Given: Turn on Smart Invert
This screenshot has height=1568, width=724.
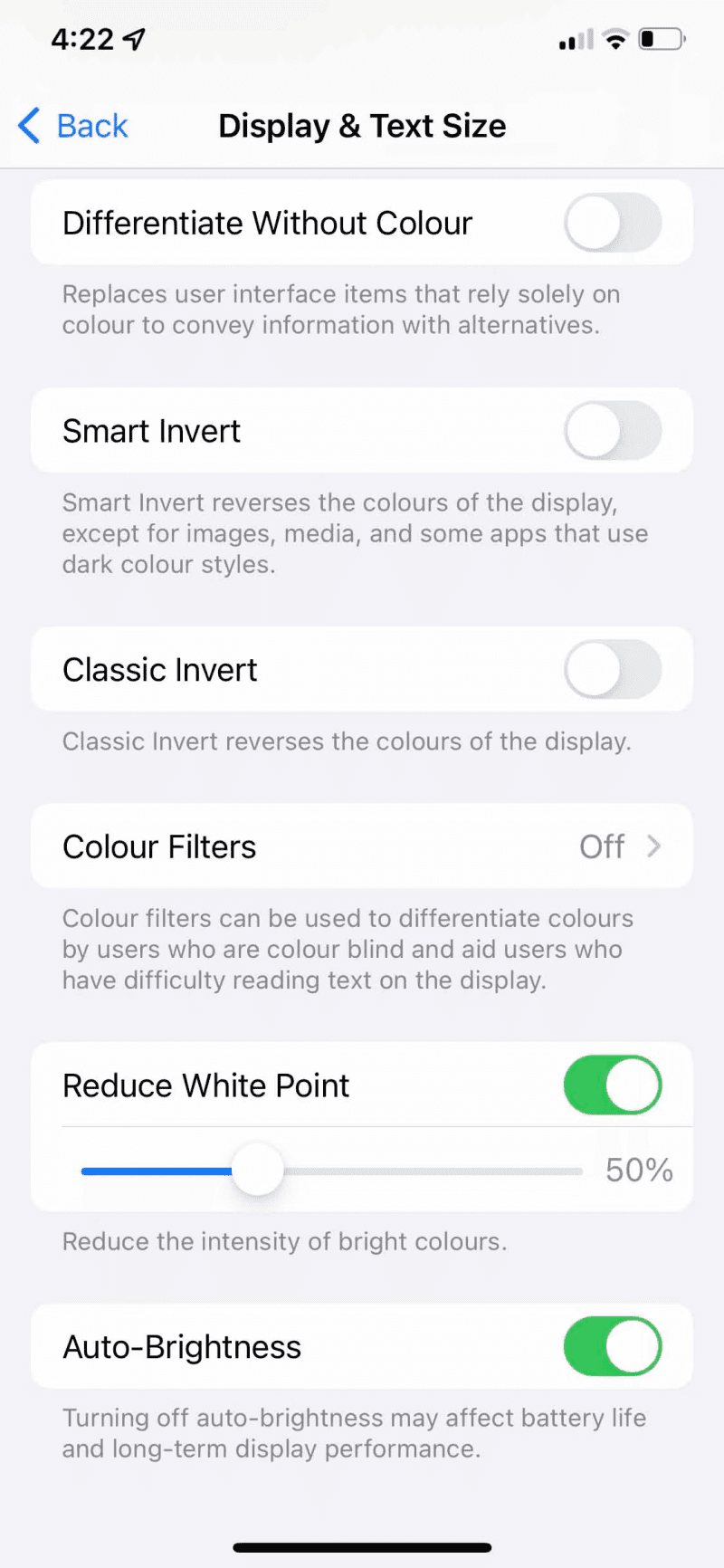Looking at the screenshot, I should (x=613, y=431).
